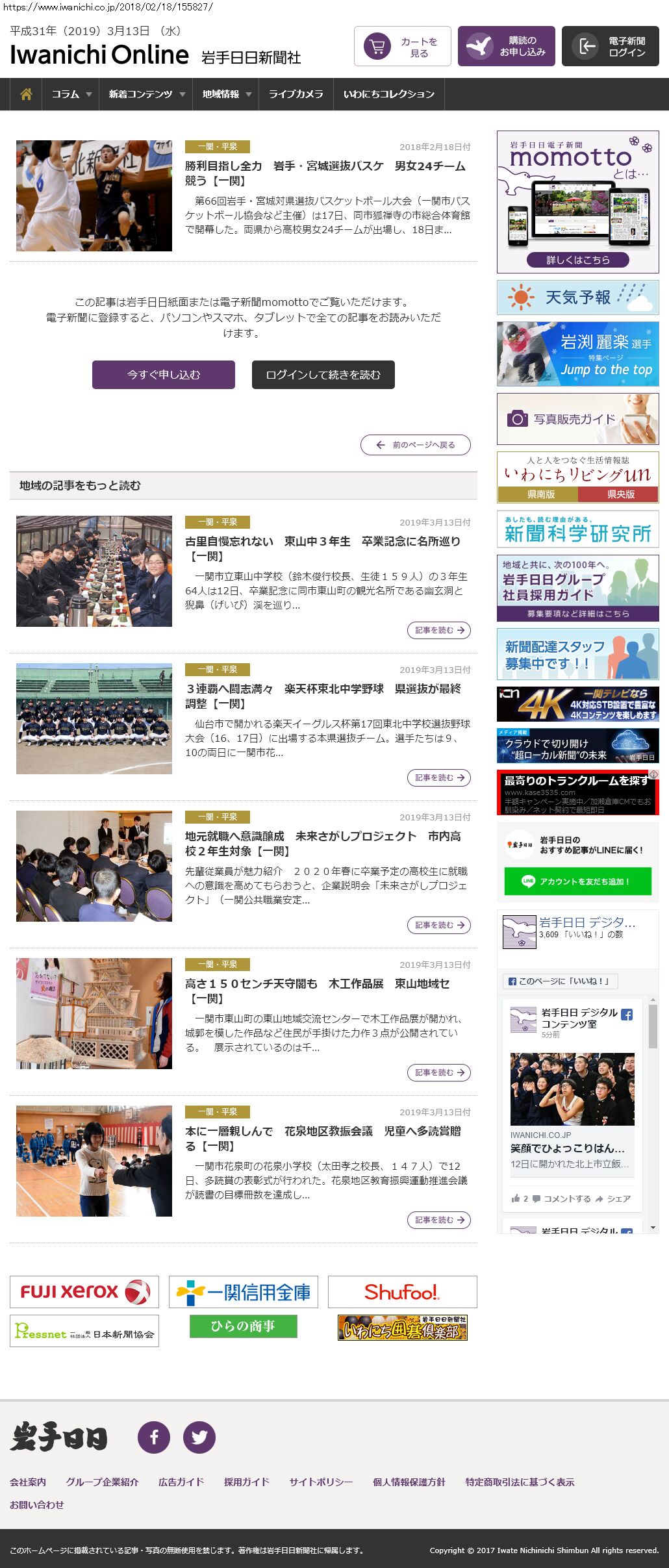Open いわにちコレクション page
This screenshot has width=669, height=1568.
click(x=388, y=94)
